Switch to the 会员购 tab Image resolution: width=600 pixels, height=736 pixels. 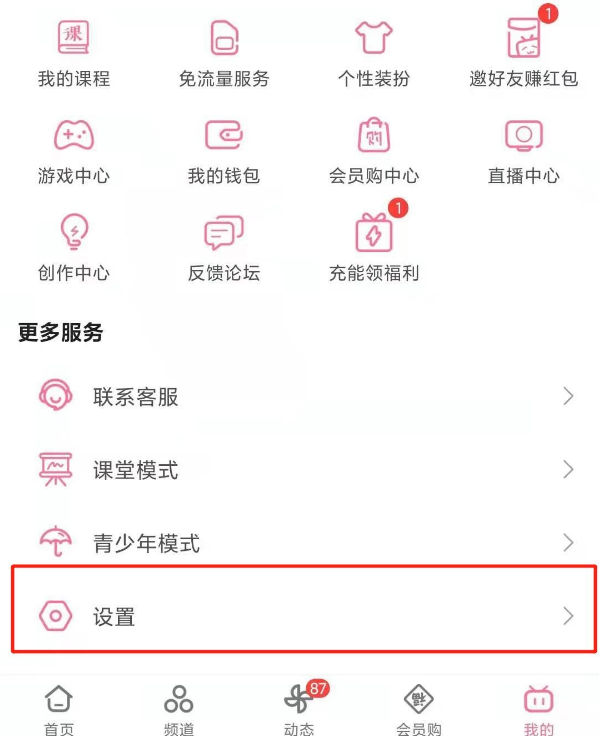[x=419, y=709]
